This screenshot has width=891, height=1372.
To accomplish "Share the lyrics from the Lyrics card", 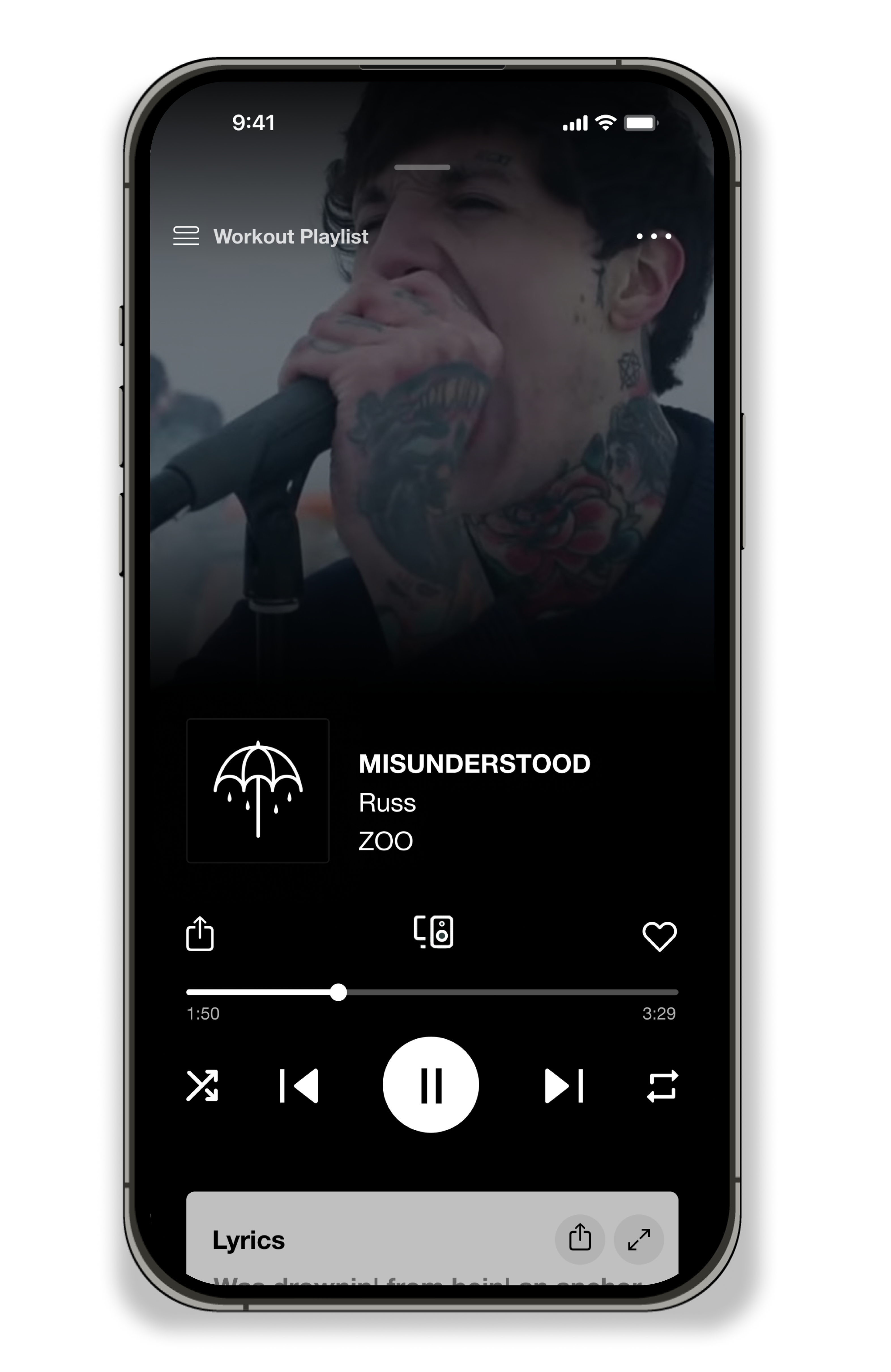I will (580, 1239).
